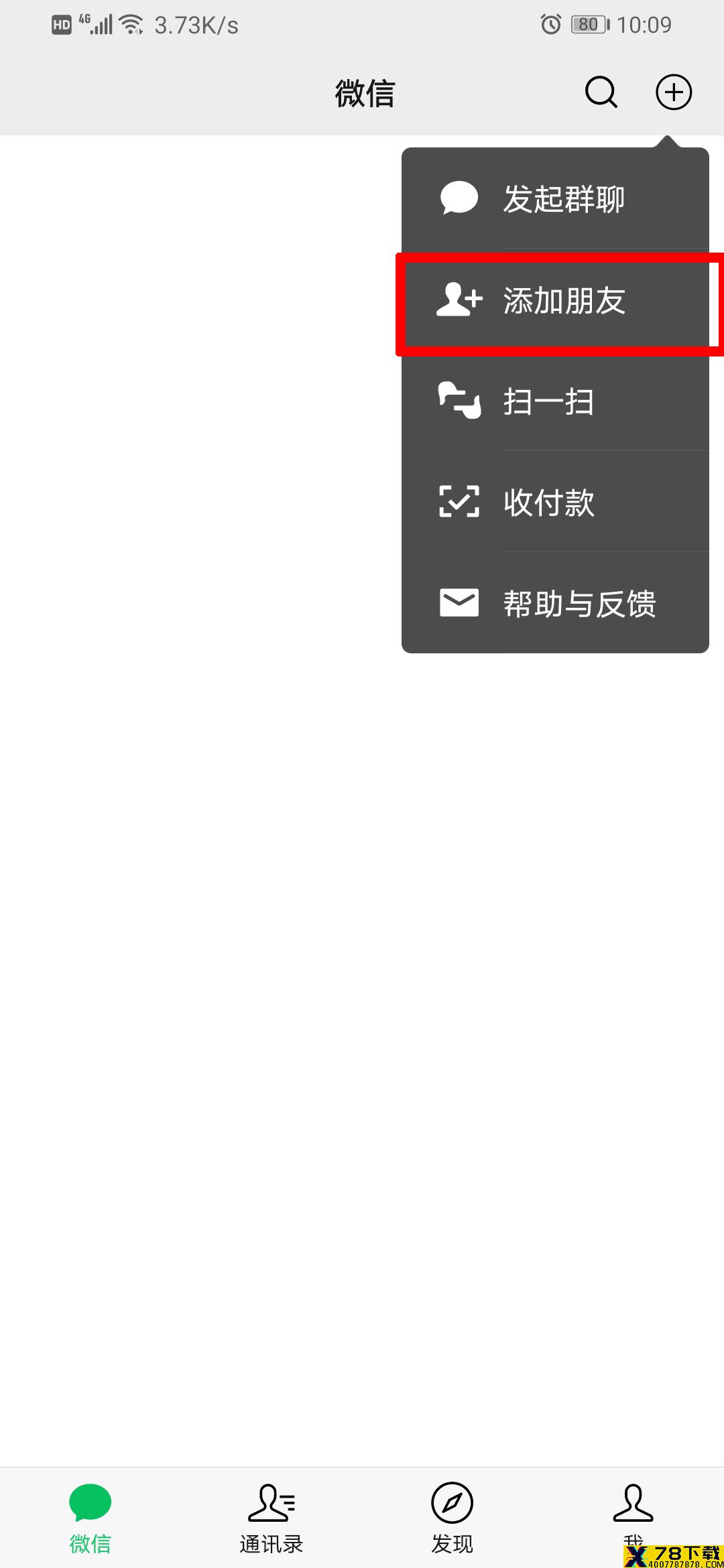Image resolution: width=724 pixels, height=1568 pixels.
Task: Open 收付款 payment option
Action: click(x=555, y=502)
